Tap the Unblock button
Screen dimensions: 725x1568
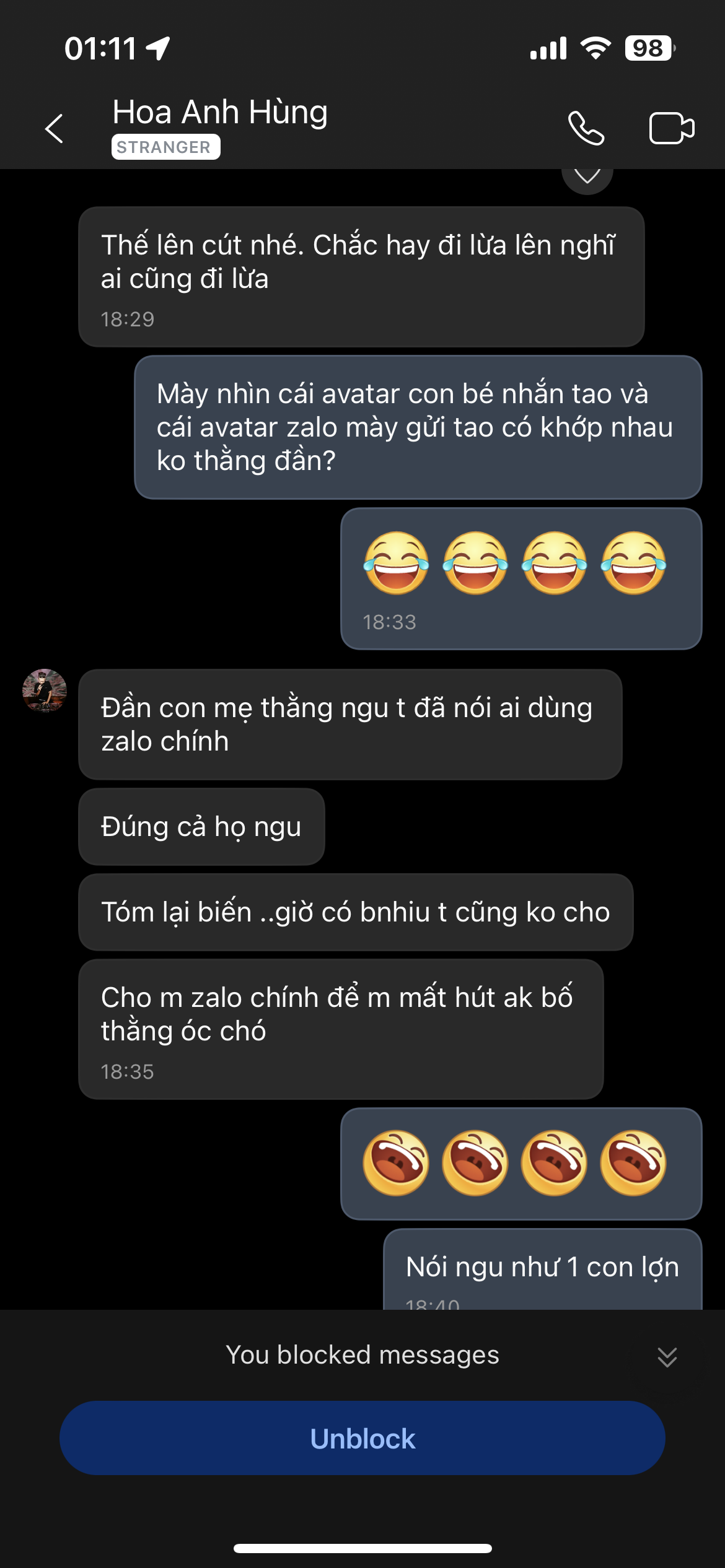(x=362, y=1438)
